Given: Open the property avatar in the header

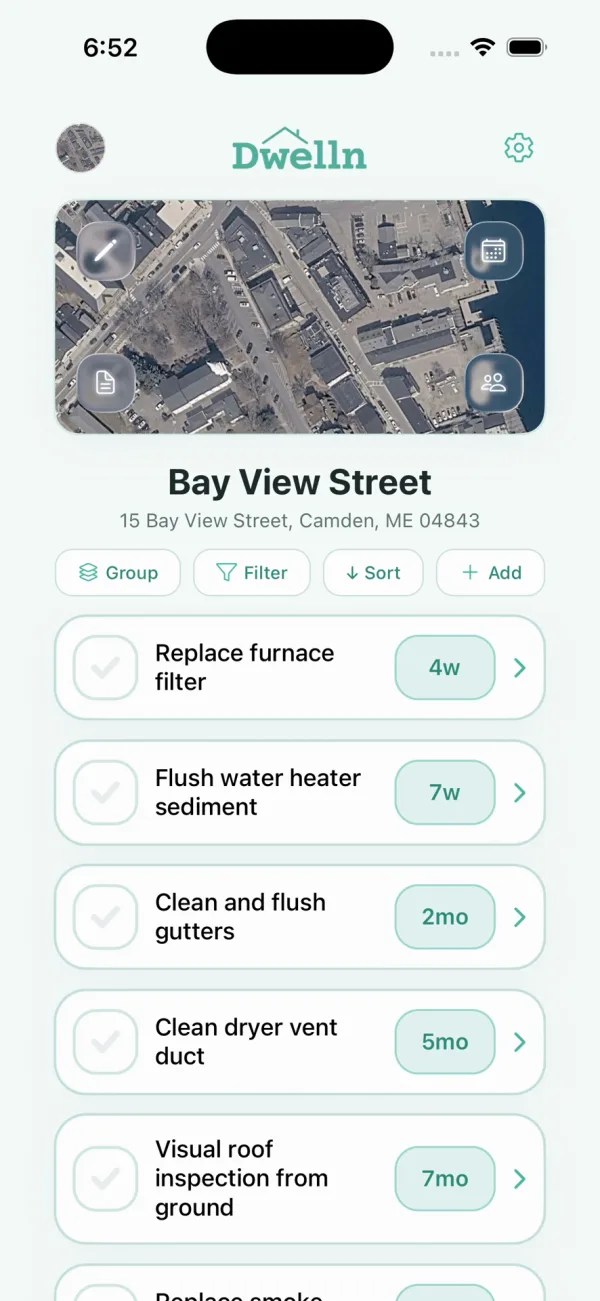Looking at the screenshot, I should (x=81, y=149).
